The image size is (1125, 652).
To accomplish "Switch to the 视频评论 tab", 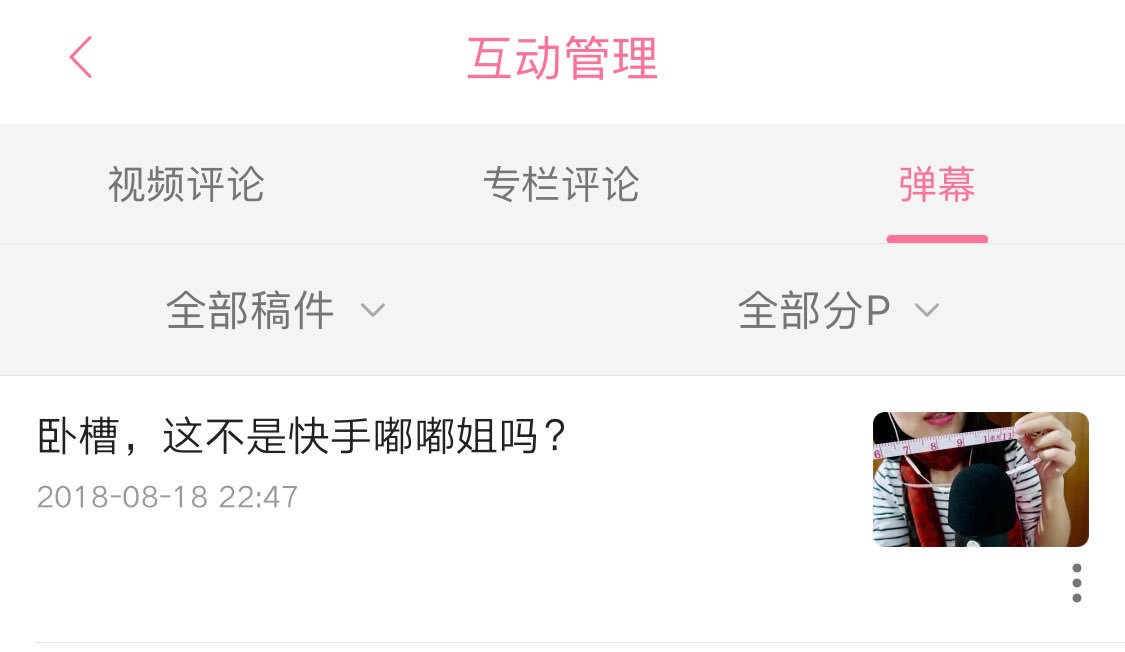I will pyautogui.click(x=186, y=185).
